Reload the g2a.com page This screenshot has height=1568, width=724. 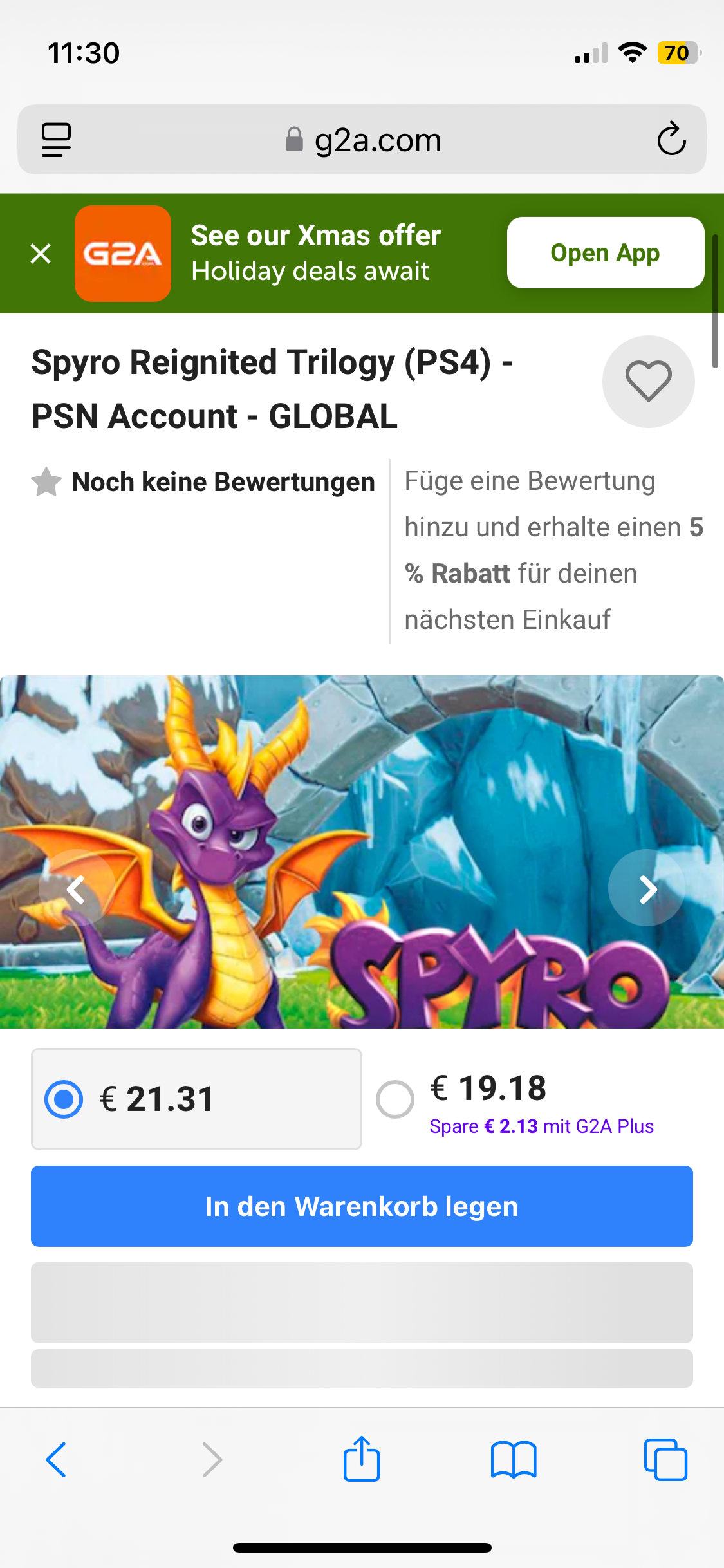[671, 139]
